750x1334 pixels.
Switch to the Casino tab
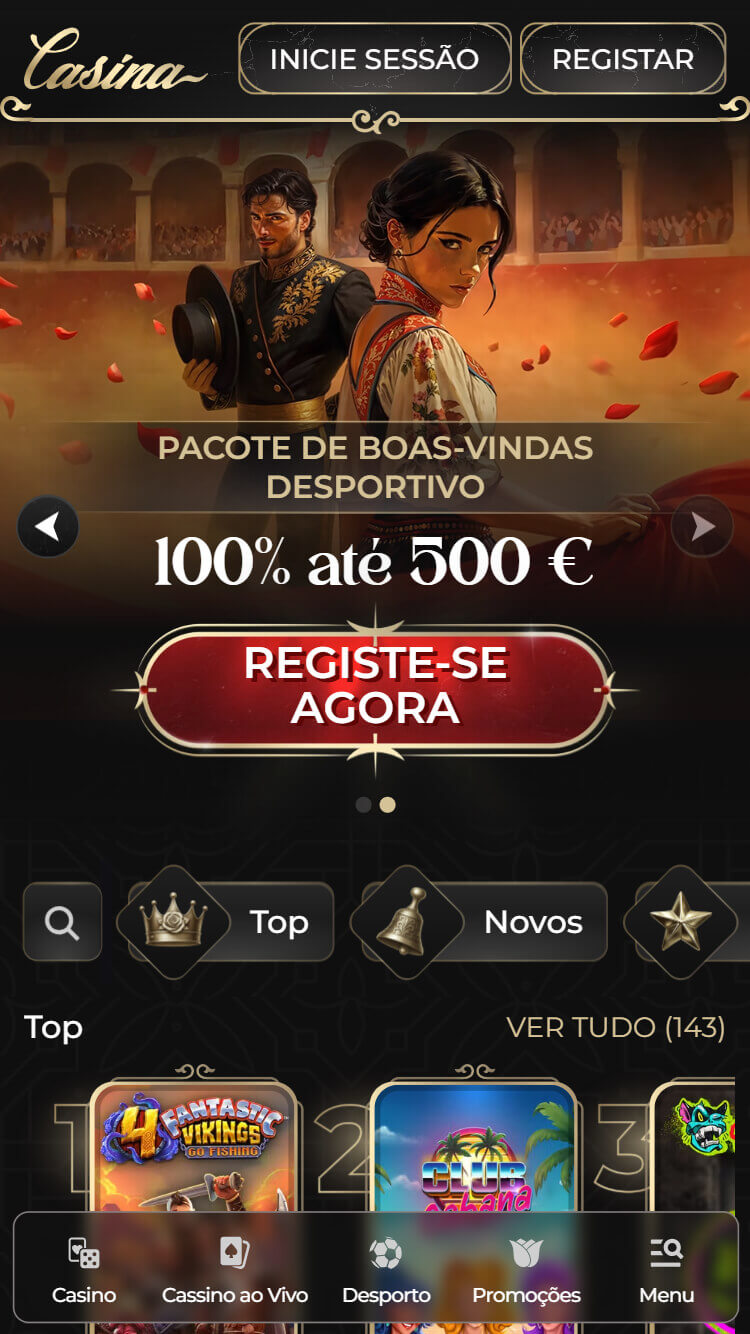(84, 1270)
